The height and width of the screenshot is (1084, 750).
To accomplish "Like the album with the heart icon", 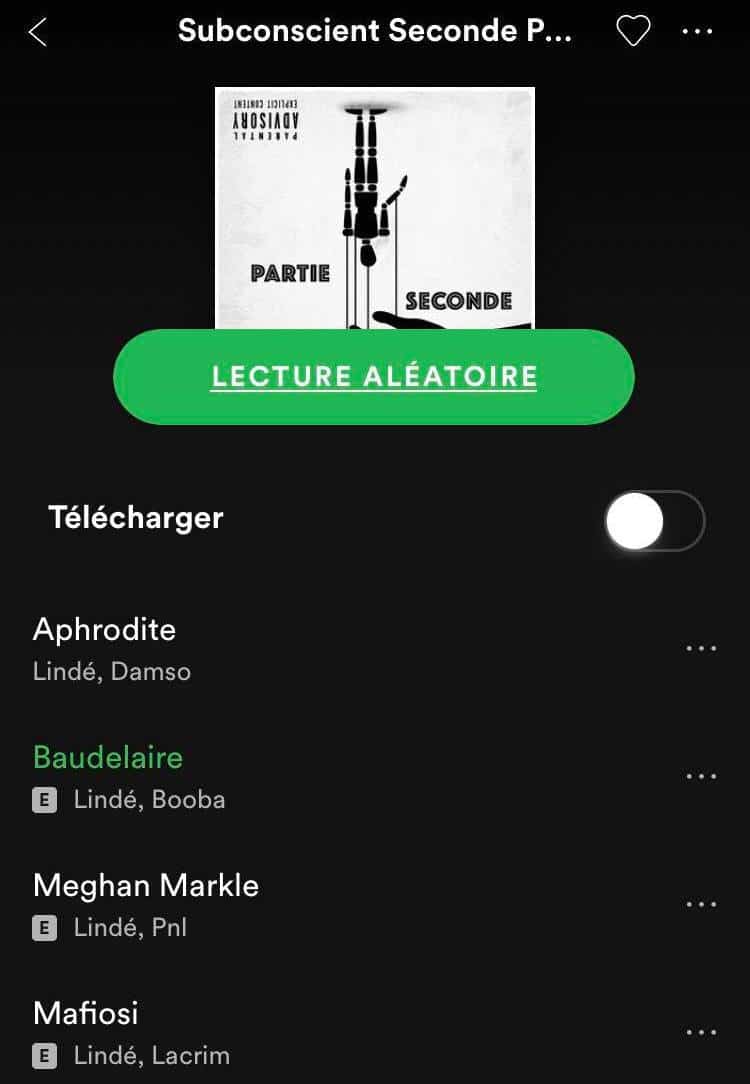I will point(633,32).
